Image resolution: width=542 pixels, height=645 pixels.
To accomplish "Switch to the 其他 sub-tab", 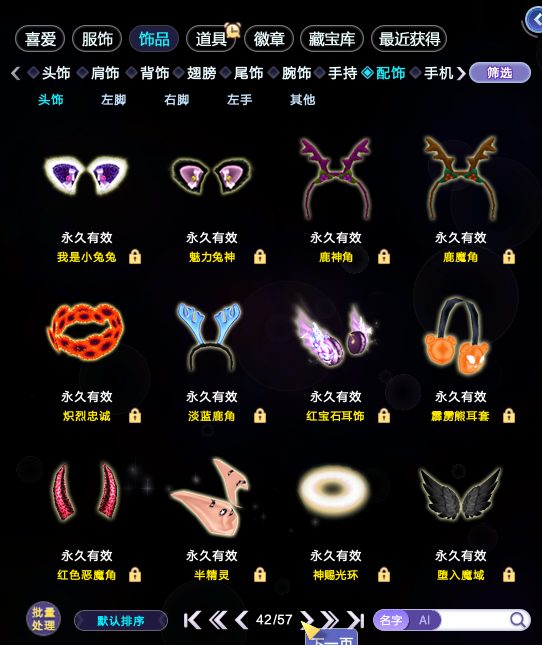I will click(303, 100).
